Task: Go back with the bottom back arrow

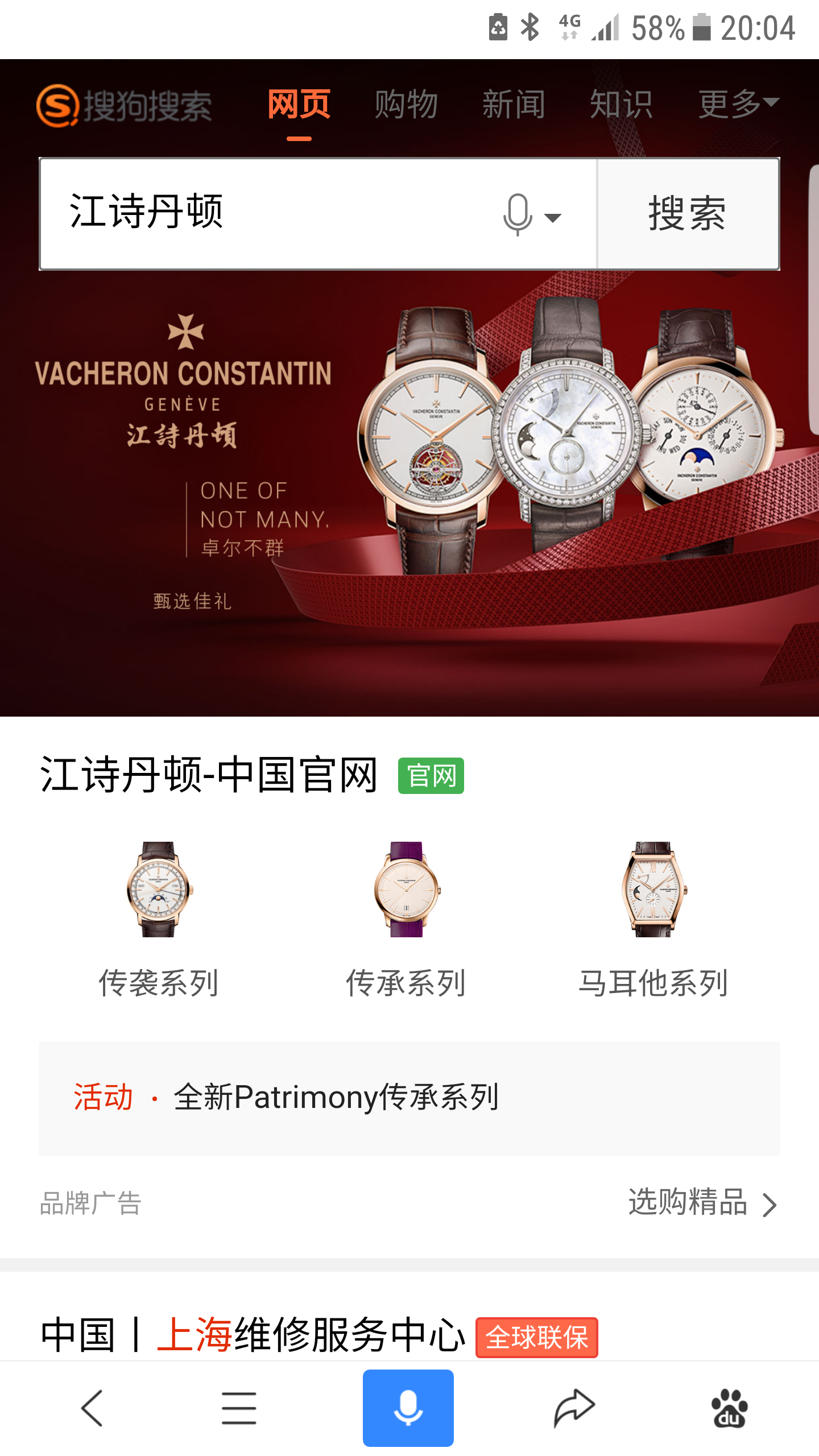Action: (92, 1408)
